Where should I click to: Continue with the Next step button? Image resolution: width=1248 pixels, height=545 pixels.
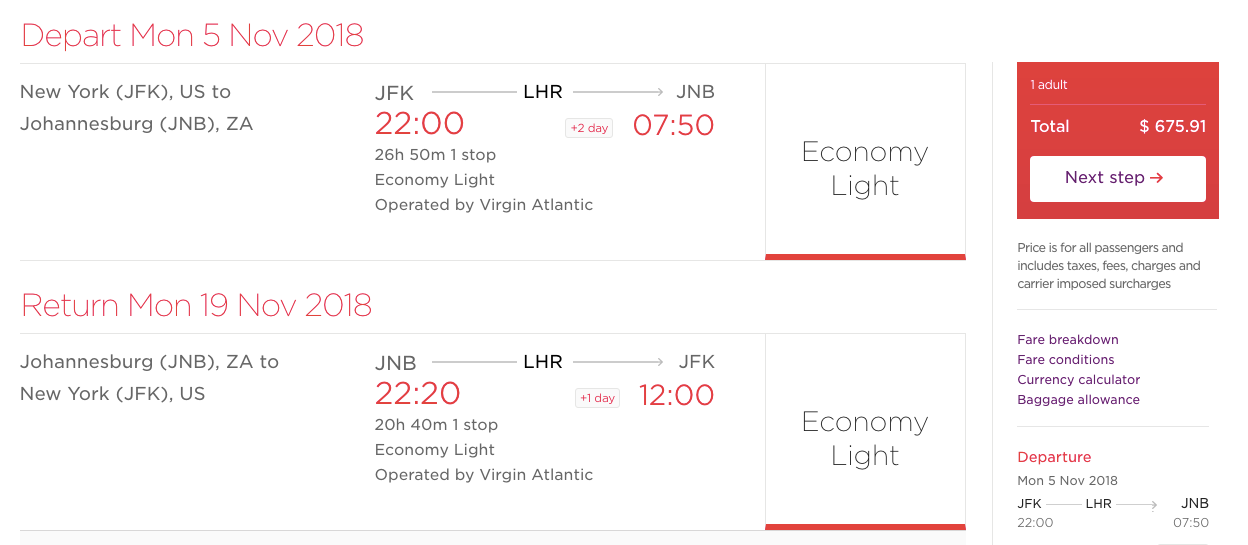(x=1117, y=179)
